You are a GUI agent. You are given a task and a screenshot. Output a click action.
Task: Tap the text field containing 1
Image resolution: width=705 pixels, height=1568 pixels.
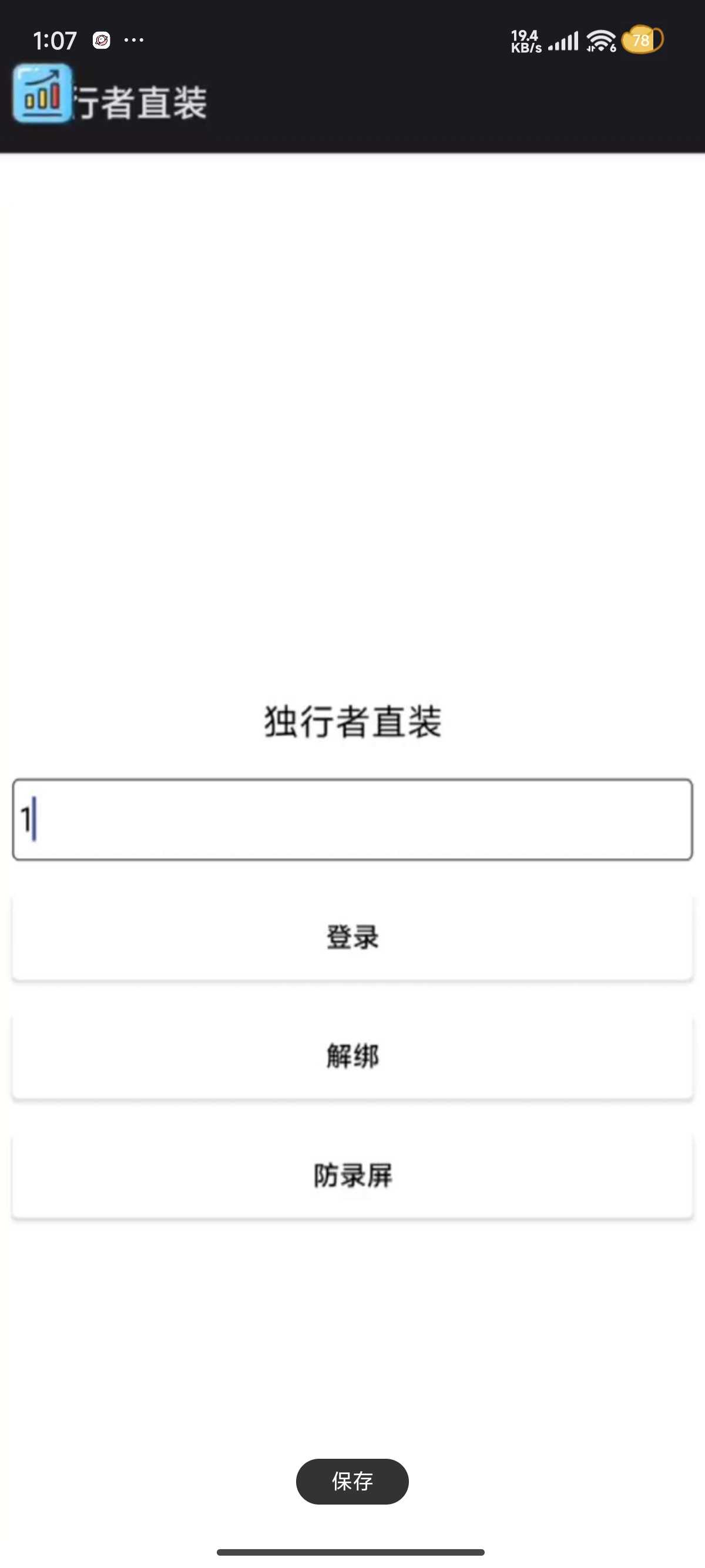point(352,819)
